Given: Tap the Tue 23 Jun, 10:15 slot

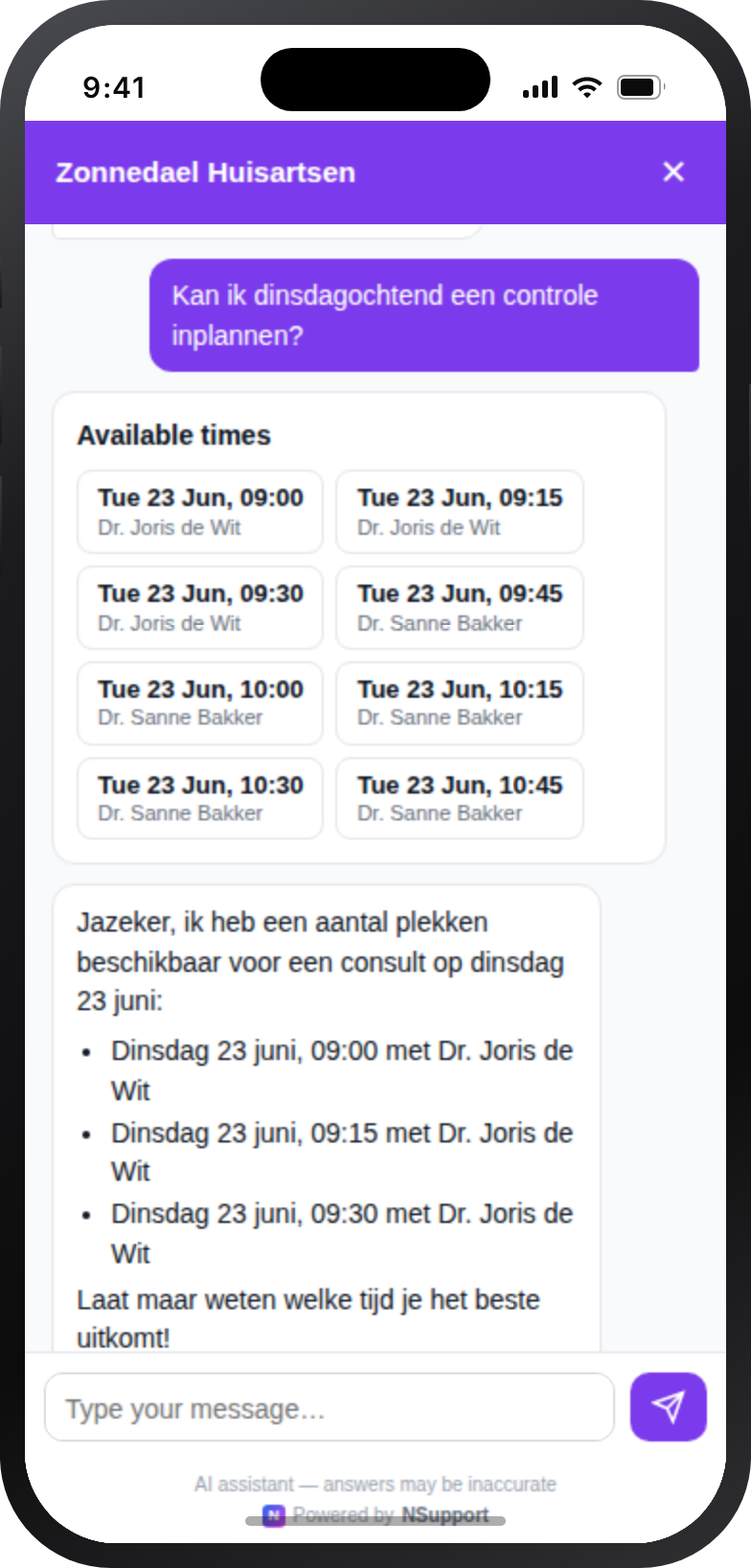Looking at the screenshot, I should click(460, 703).
